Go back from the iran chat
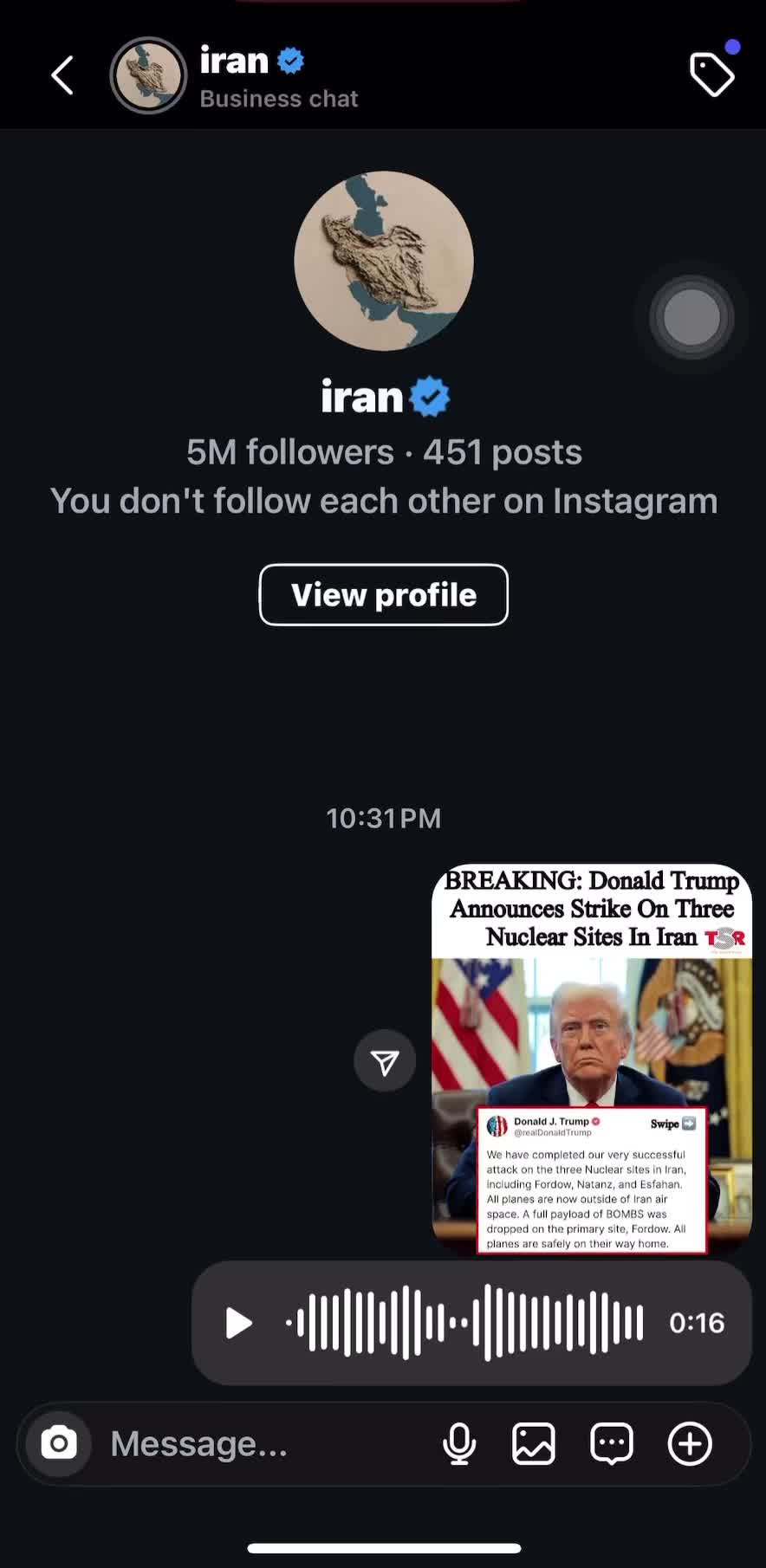The width and height of the screenshot is (766, 1568). pos(62,75)
